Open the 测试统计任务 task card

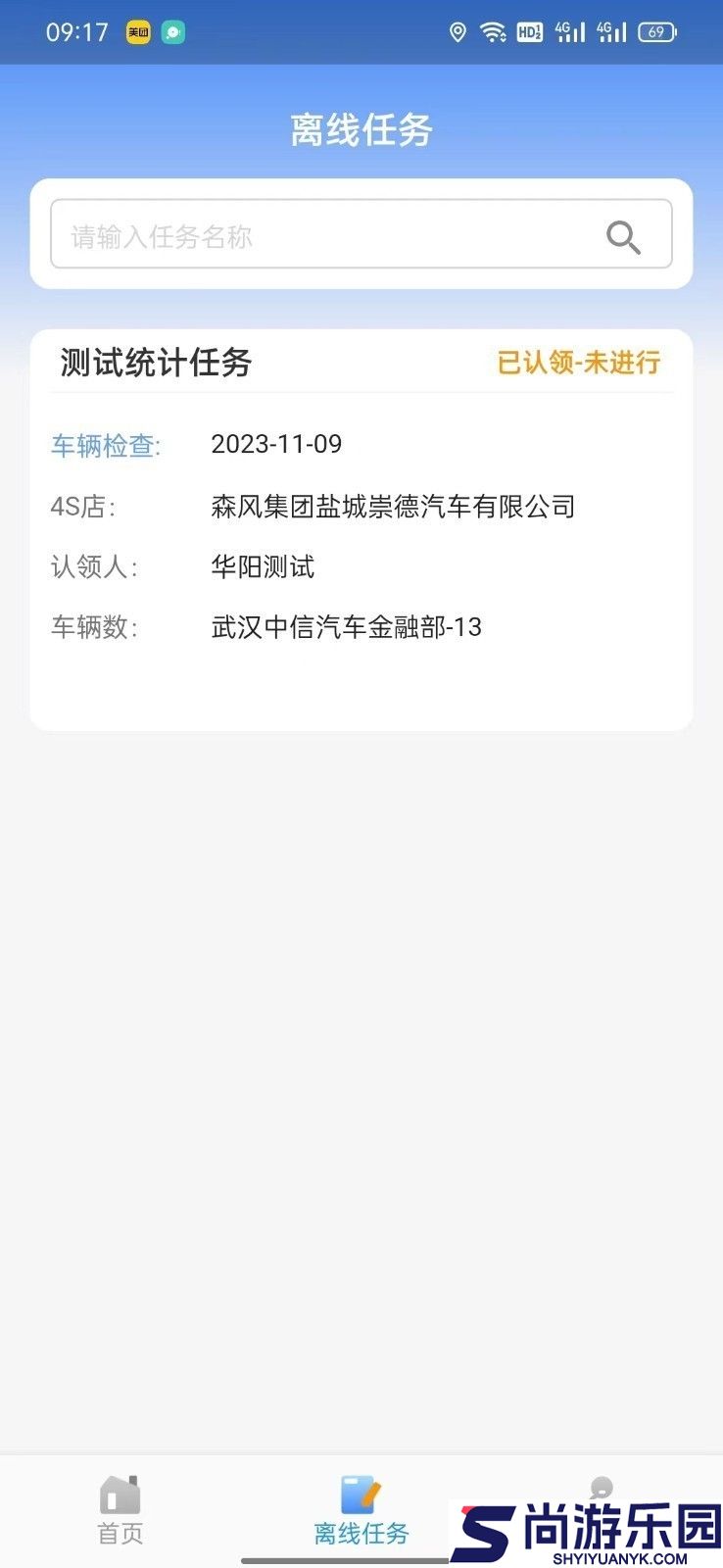(x=157, y=364)
